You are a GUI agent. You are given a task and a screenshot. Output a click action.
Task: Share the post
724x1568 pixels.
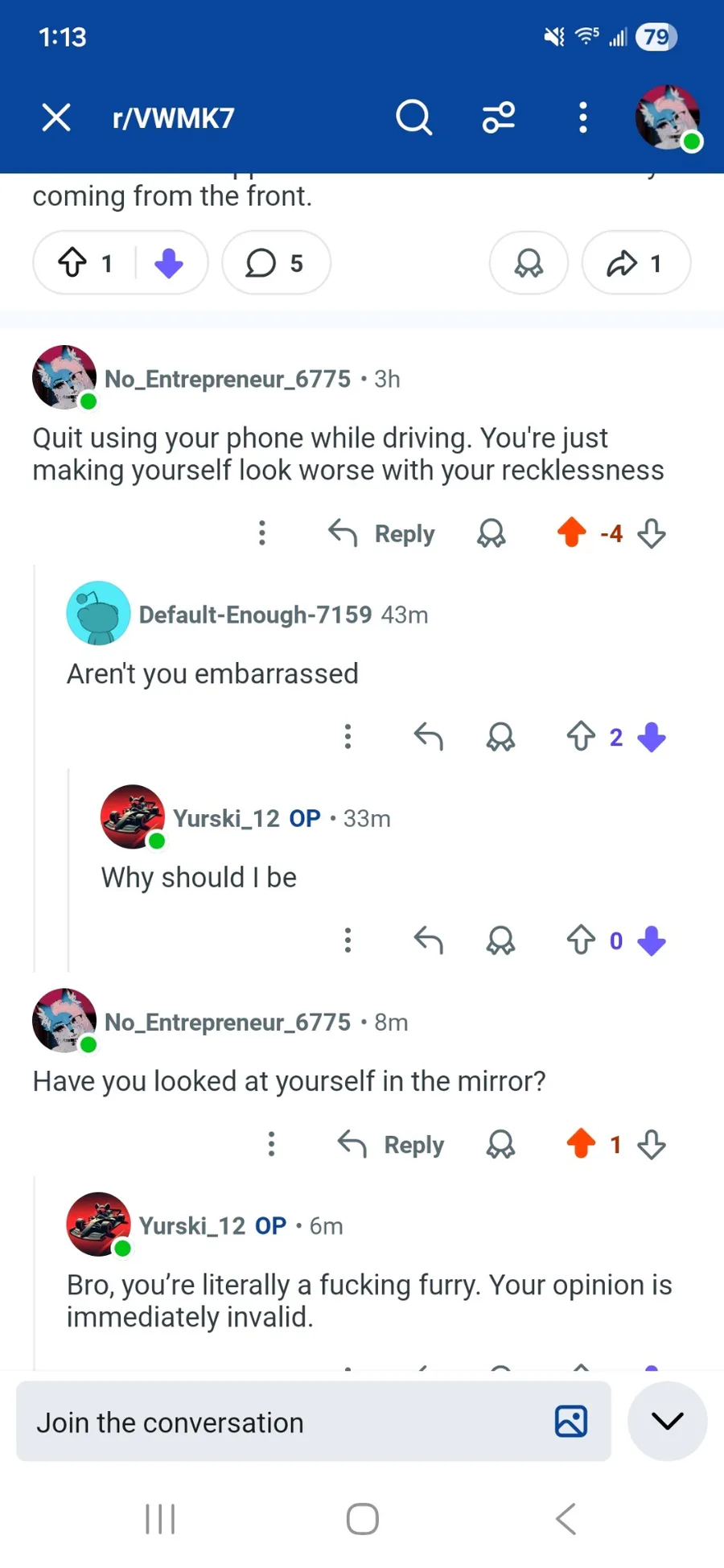[636, 262]
